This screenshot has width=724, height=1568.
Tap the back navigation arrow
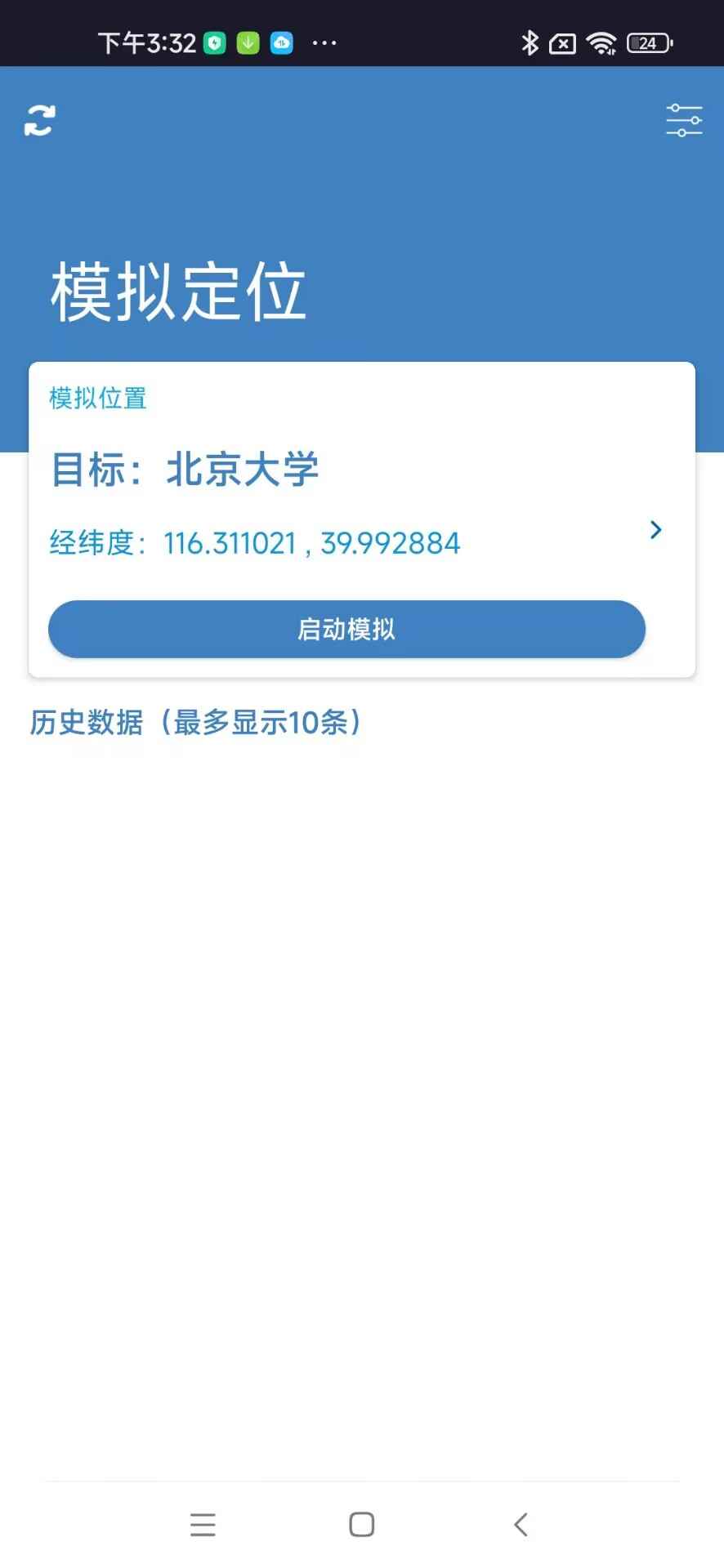(x=521, y=1523)
